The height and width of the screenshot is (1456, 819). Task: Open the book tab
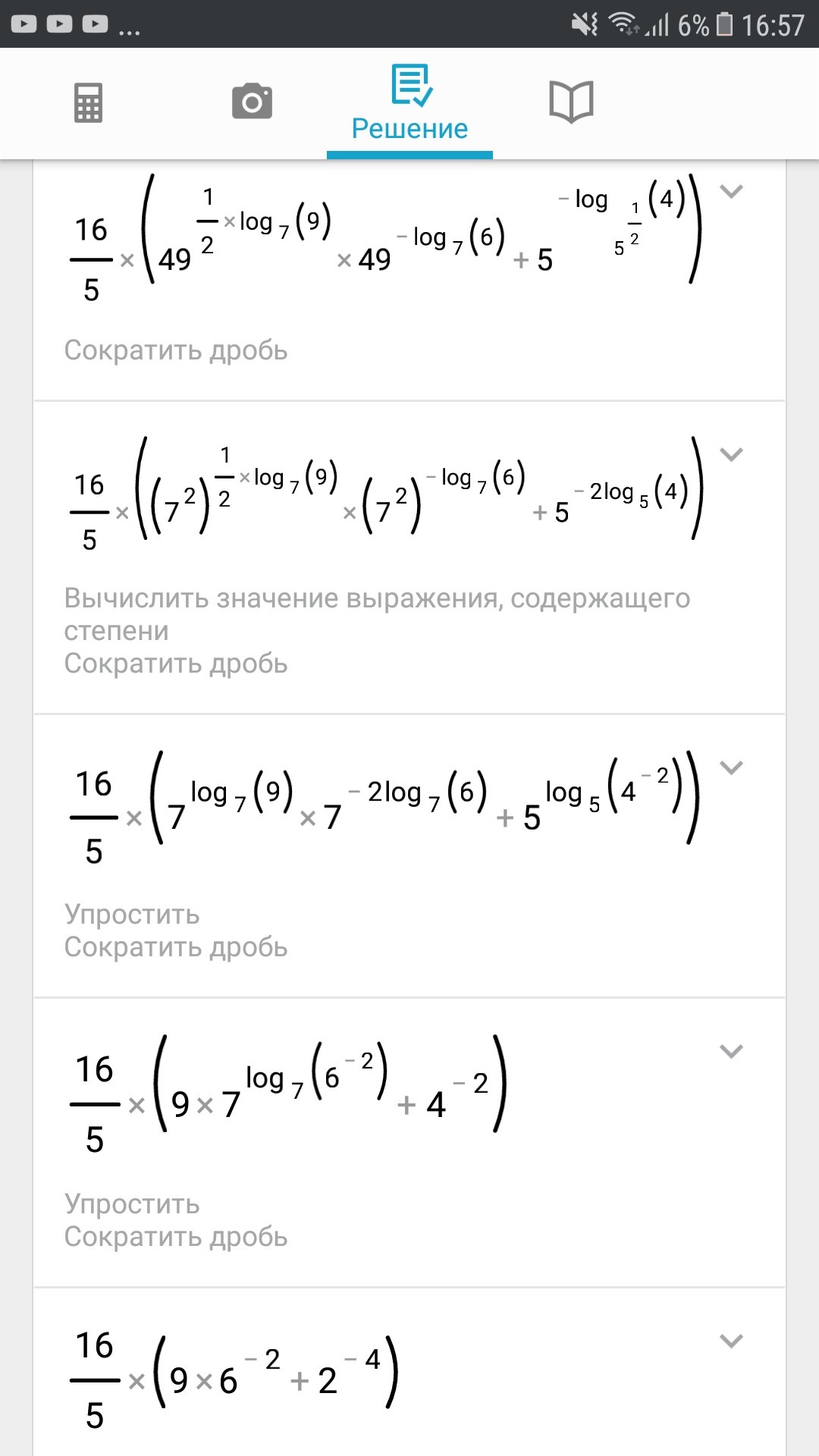pyautogui.click(x=571, y=102)
